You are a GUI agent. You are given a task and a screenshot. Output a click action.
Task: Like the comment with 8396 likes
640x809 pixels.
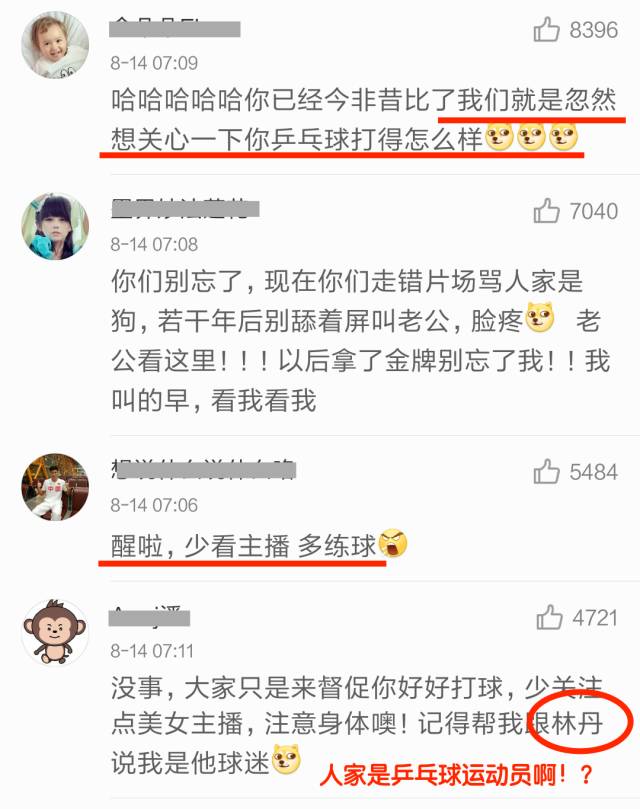[x=547, y=31]
